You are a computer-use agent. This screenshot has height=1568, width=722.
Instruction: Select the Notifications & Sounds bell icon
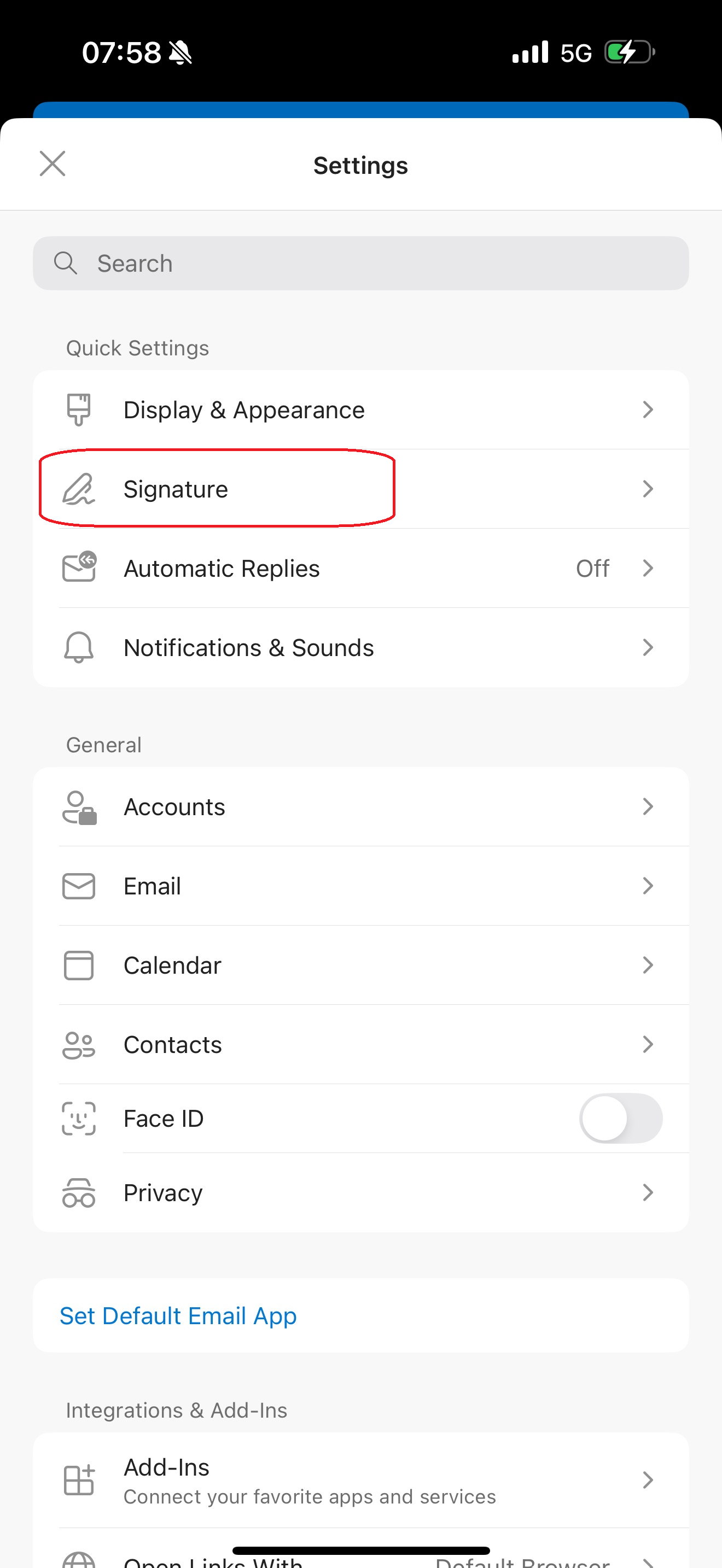[79, 647]
